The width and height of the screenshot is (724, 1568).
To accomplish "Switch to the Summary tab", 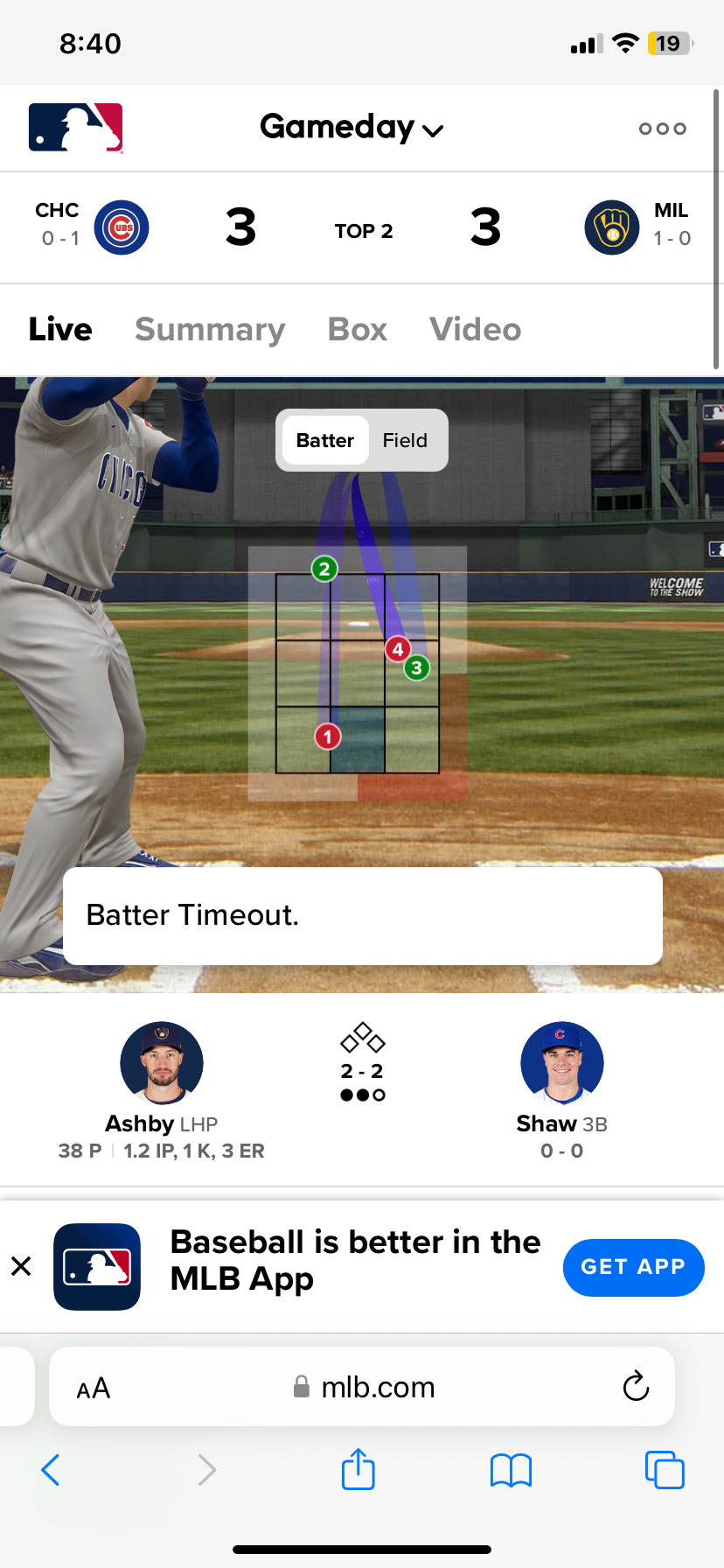I will 210,330.
